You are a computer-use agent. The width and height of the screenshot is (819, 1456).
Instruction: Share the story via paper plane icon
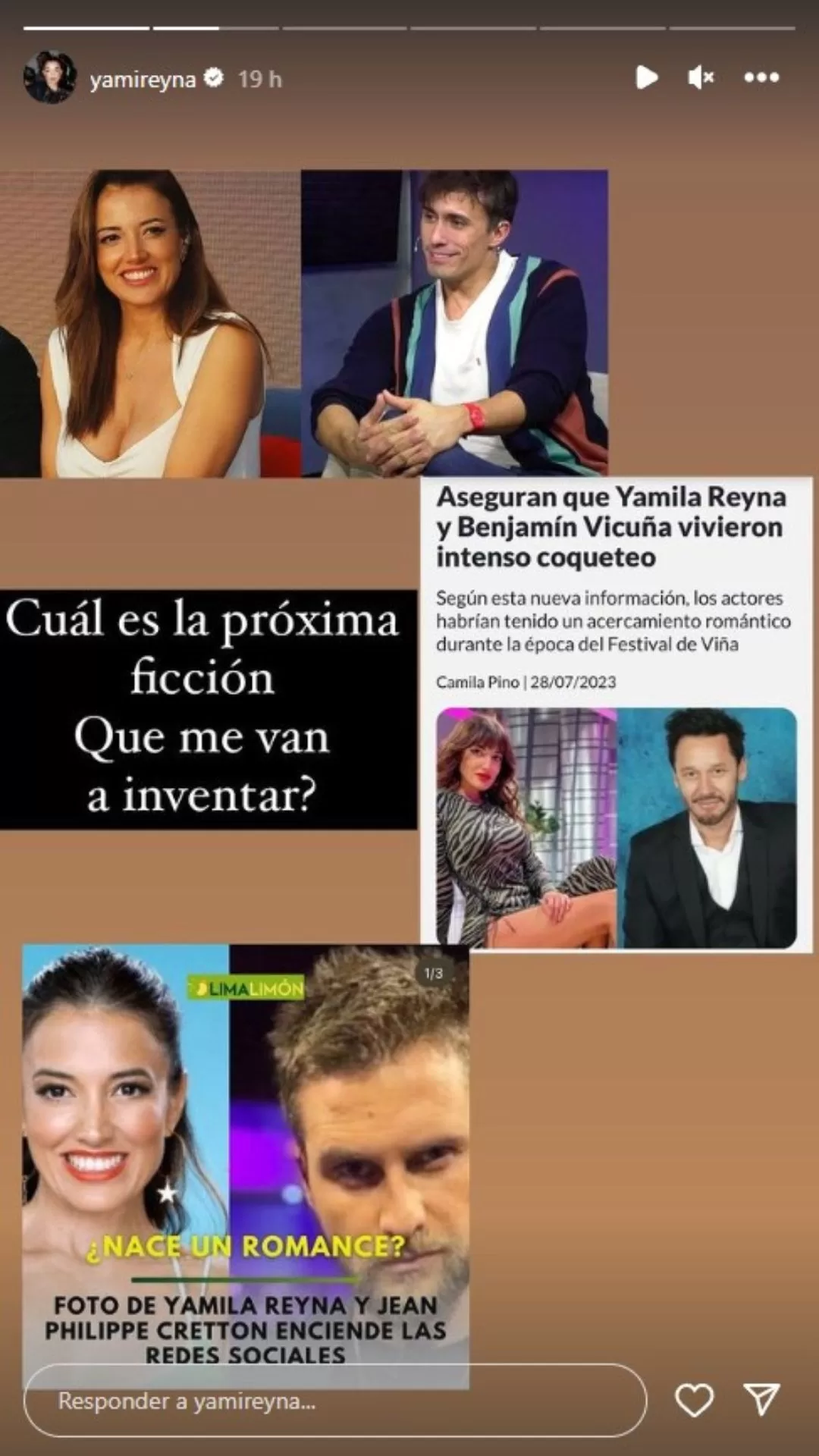point(761,1400)
